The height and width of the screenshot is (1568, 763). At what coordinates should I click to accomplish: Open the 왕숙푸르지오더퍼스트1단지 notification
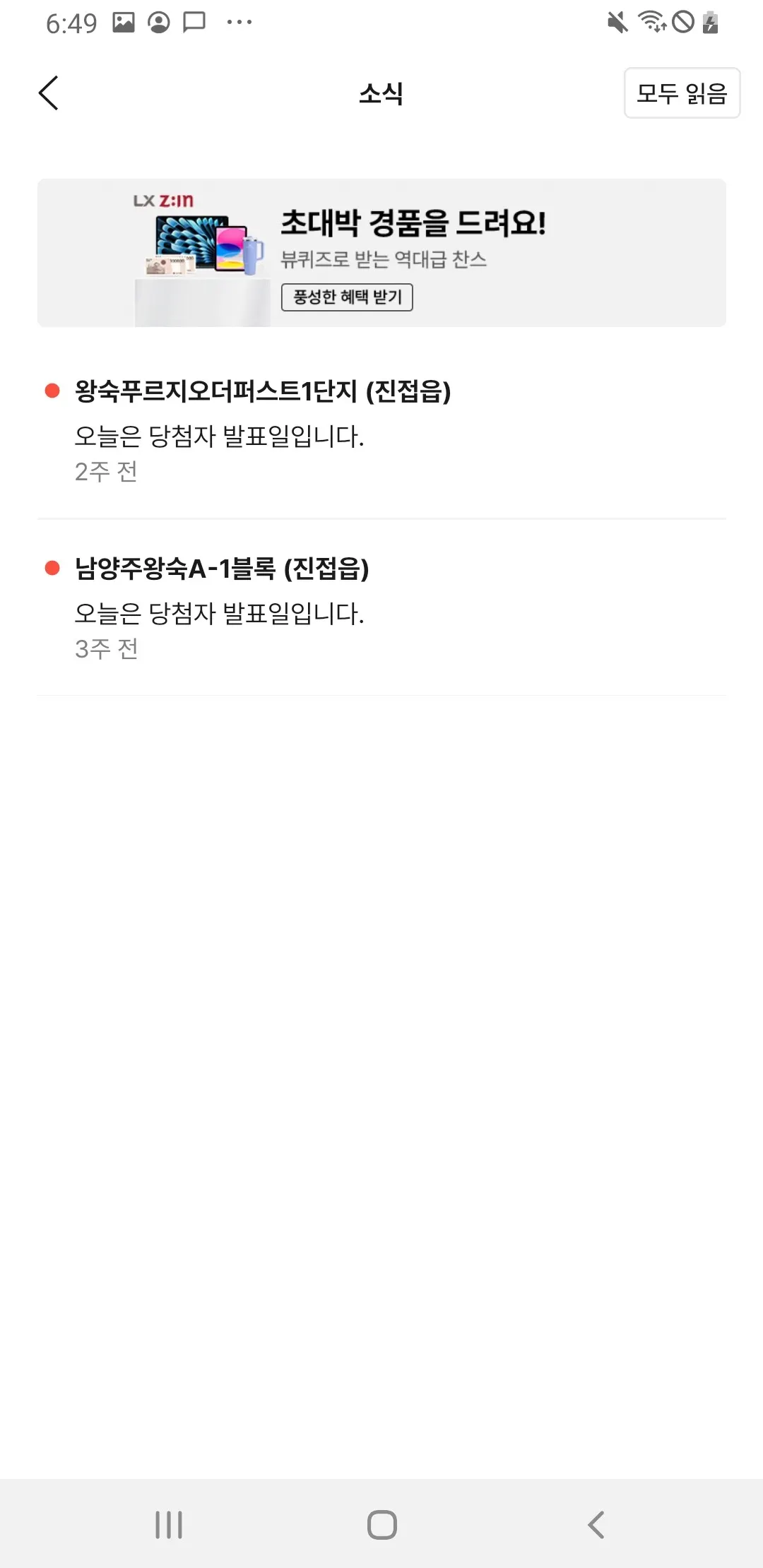tap(381, 430)
